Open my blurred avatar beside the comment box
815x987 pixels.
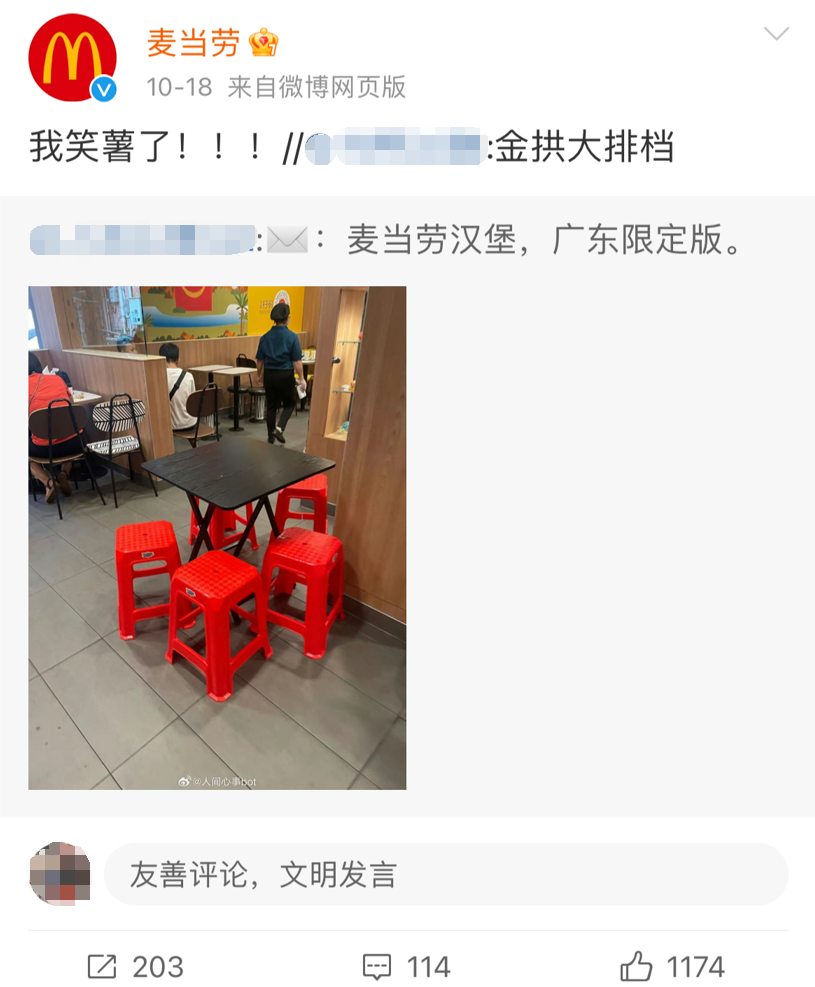[60, 874]
